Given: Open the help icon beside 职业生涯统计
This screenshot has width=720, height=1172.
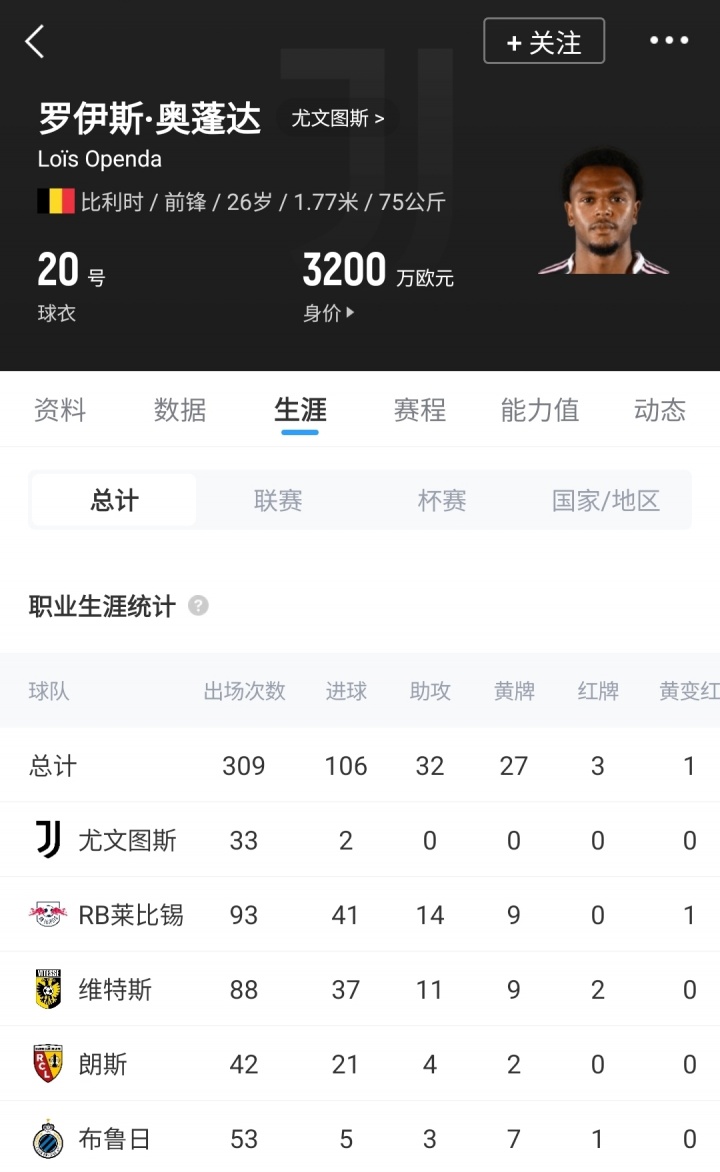Looking at the screenshot, I should click(x=197, y=606).
